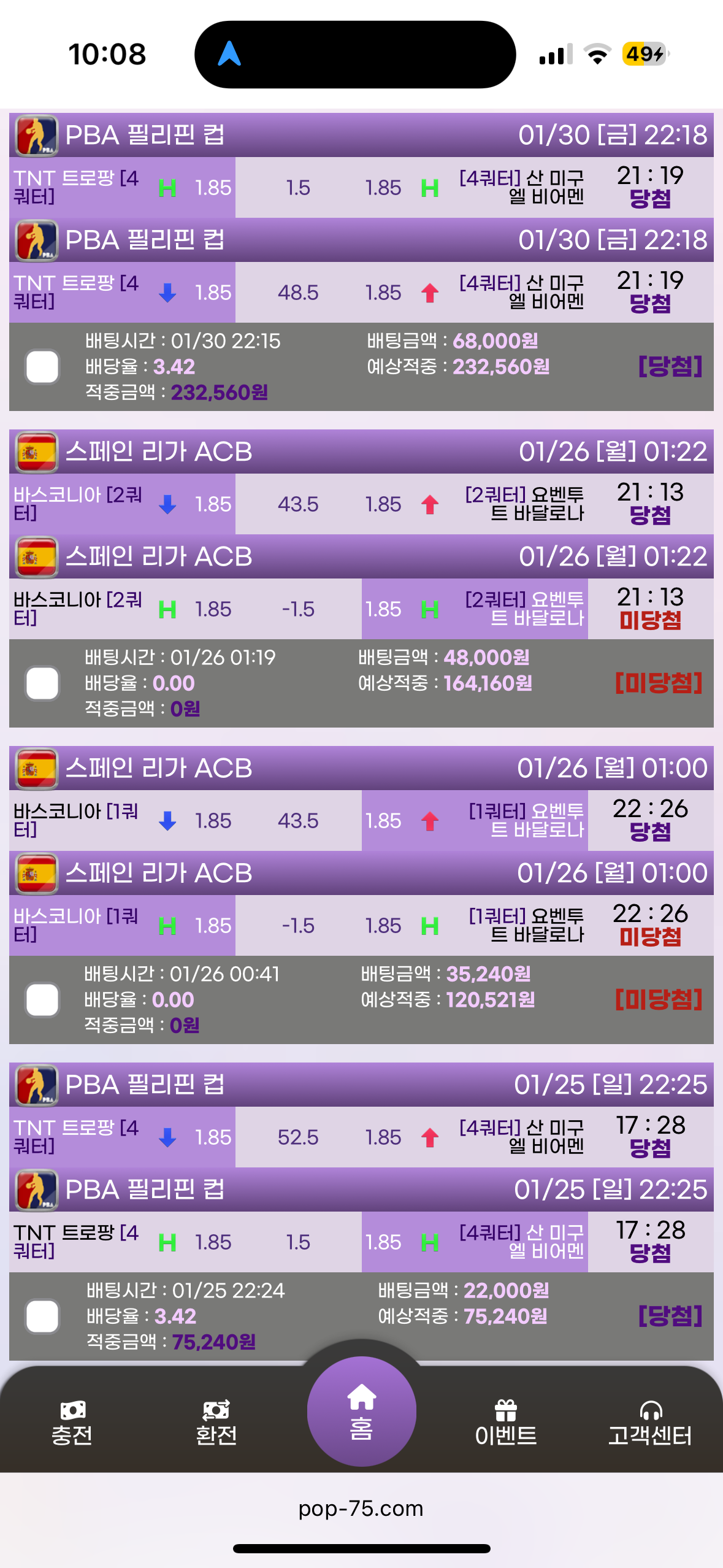Select the 48,000원 bet checkbox
723x1568 pixels.
42,683
